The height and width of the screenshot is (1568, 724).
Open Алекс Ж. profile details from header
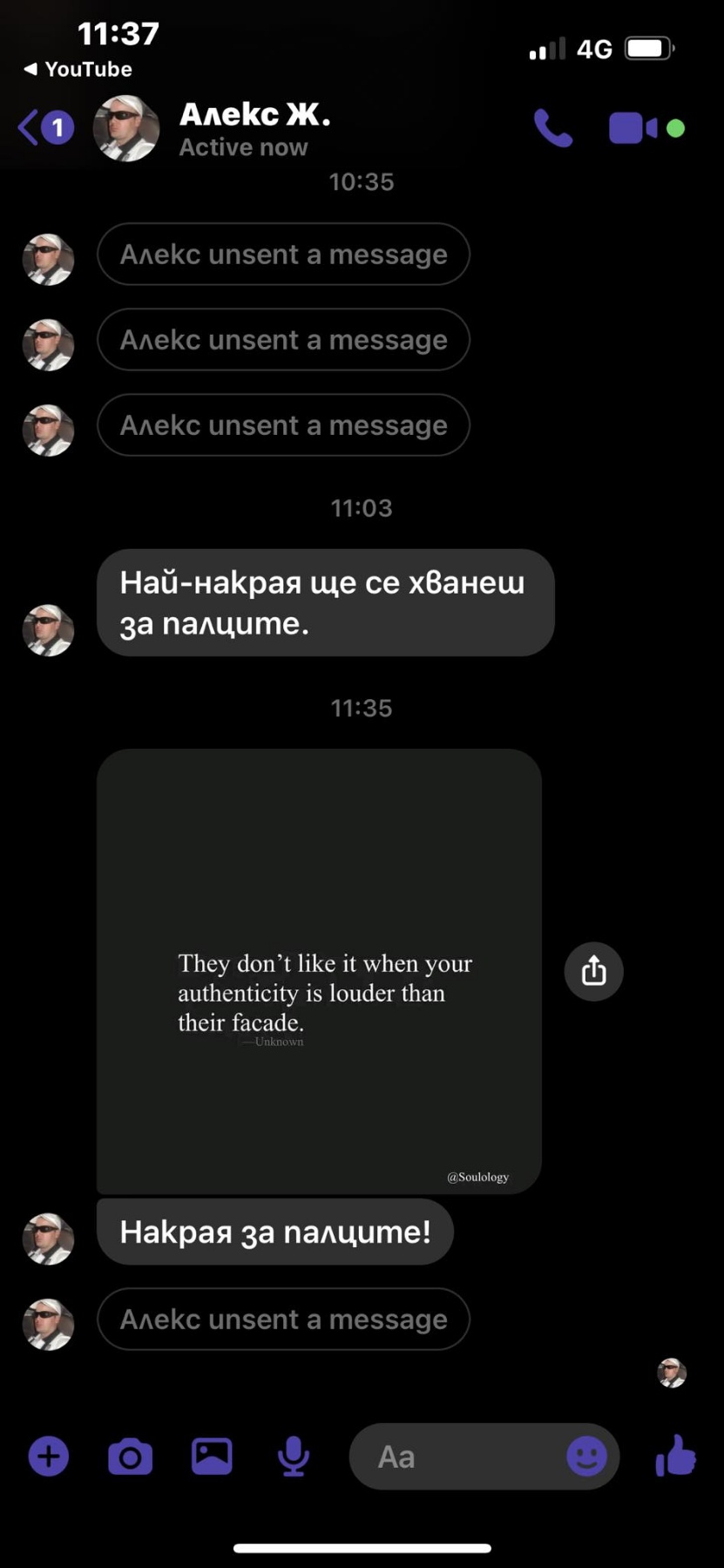point(254,128)
